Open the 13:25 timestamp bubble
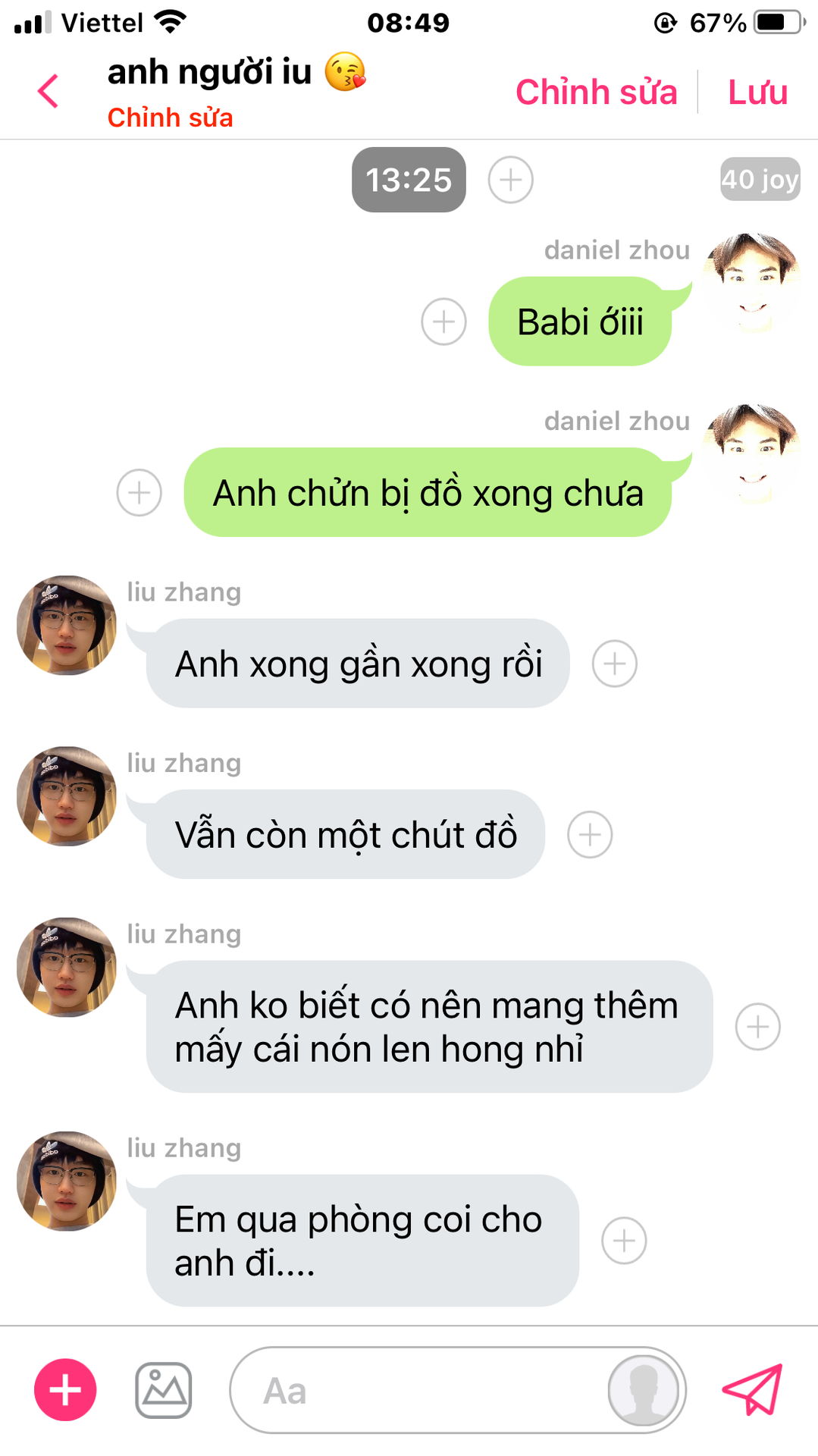Viewport: 818px width, 1456px height. 409,180
